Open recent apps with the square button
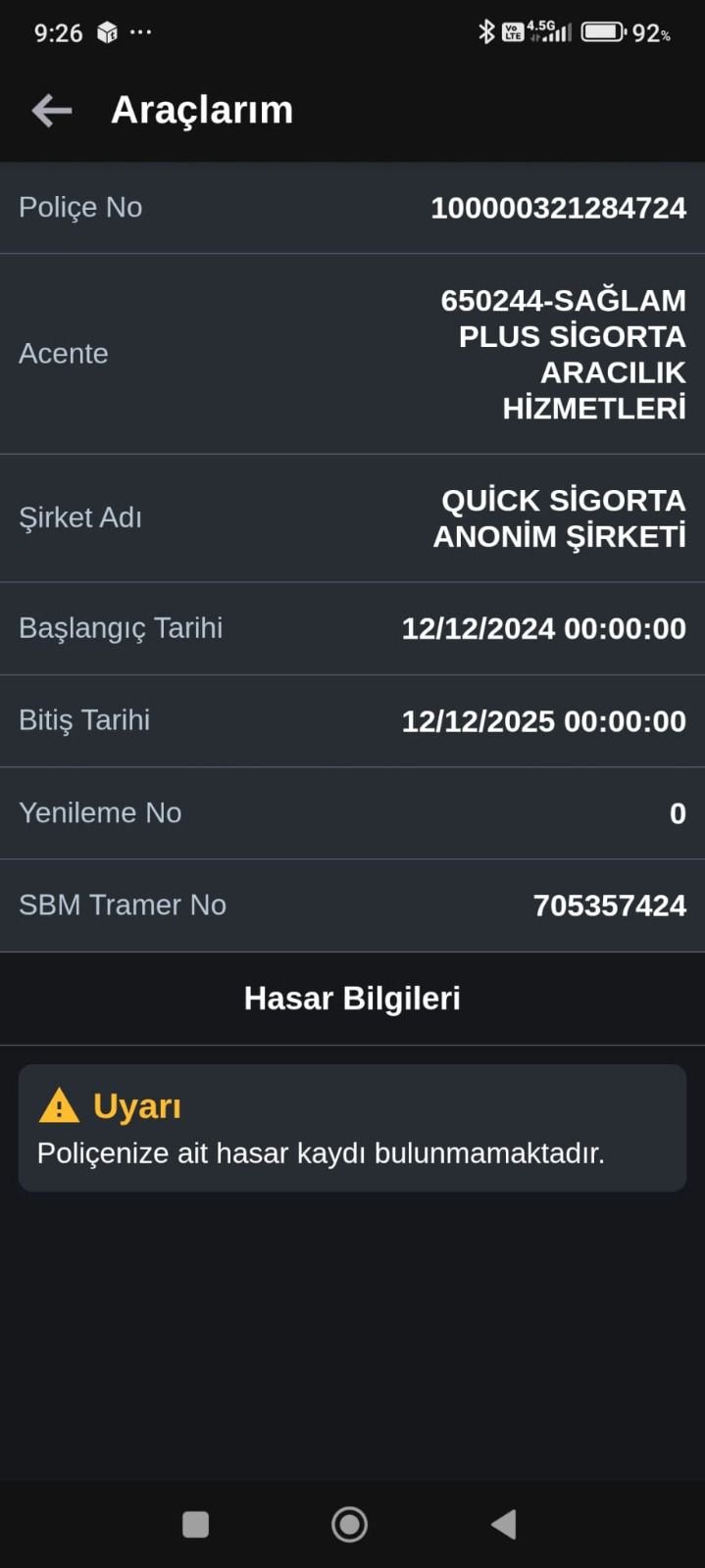The height and width of the screenshot is (1568, 705). coord(196,1524)
